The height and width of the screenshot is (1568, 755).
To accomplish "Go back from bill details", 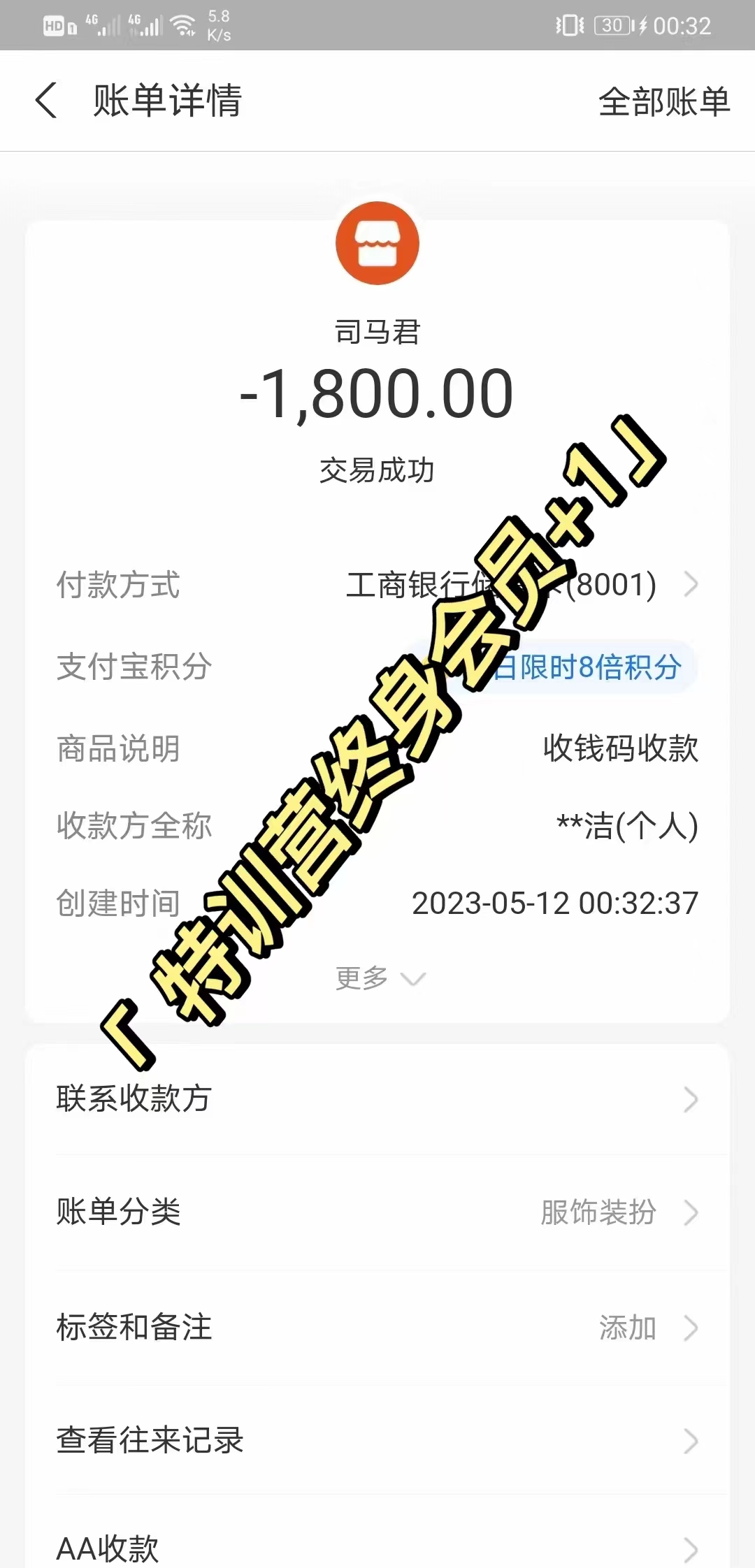I will pos(46,101).
